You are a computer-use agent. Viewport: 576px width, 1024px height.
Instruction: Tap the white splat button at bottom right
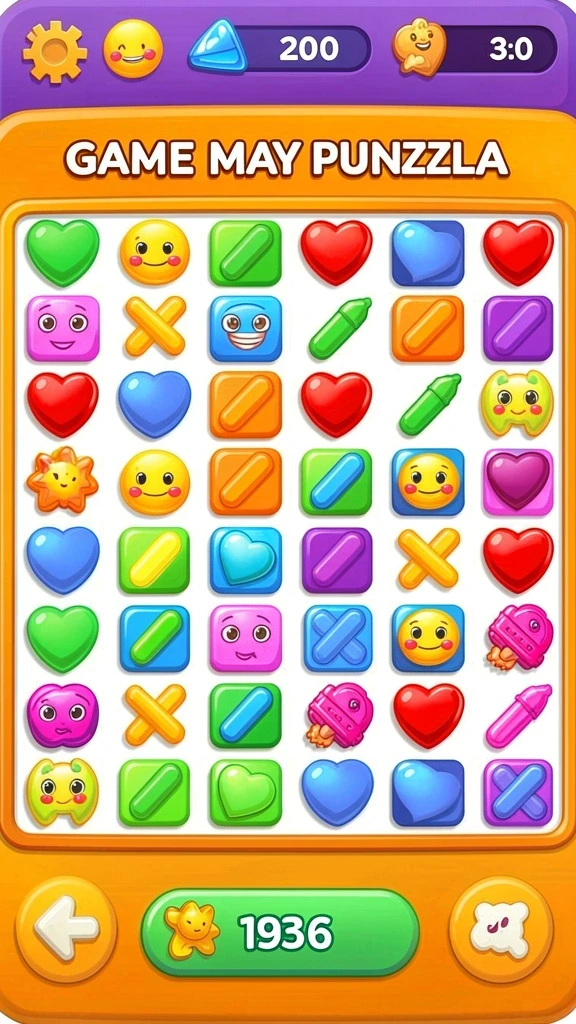coord(501,929)
